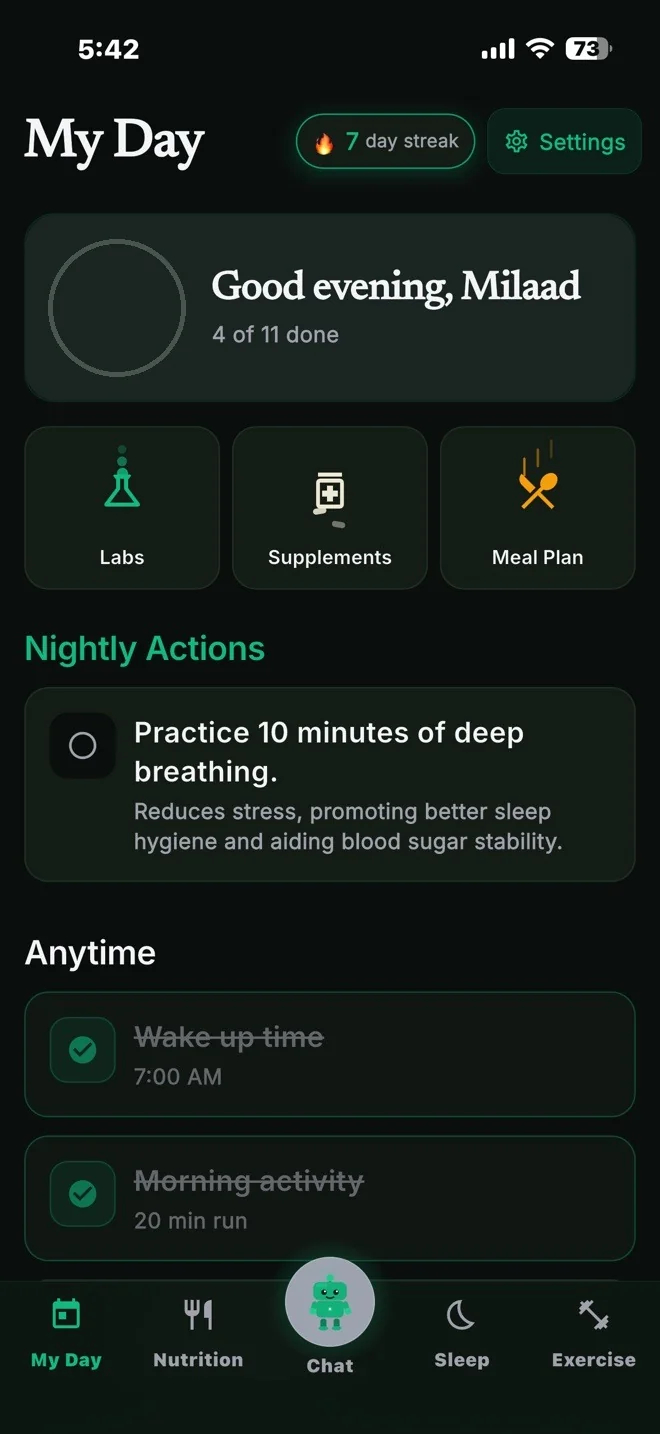Select the My Day tab

66,1334
